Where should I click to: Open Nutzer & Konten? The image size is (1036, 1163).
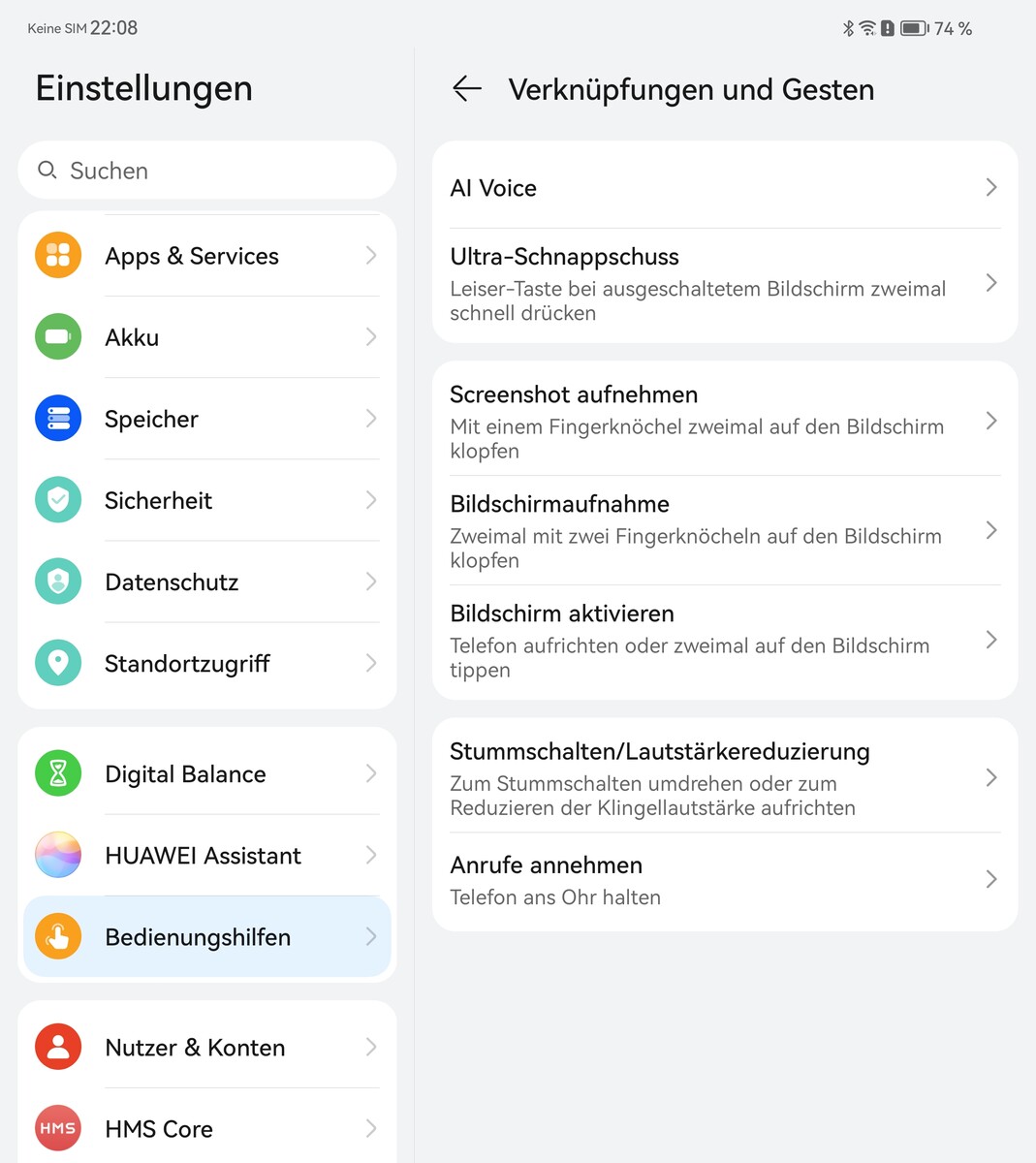(x=206, y=1048)
